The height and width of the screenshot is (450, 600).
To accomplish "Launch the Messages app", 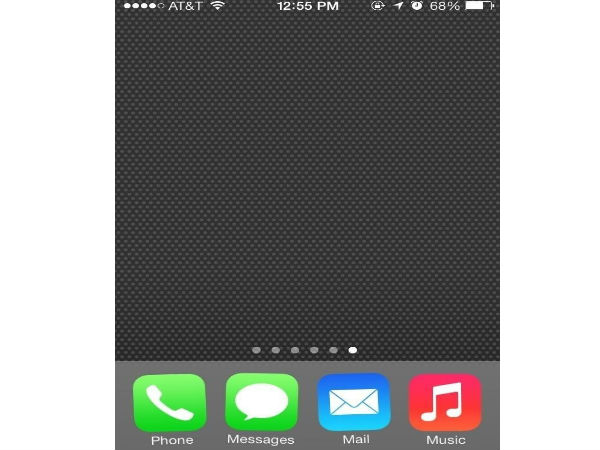I will coord(261,402).
